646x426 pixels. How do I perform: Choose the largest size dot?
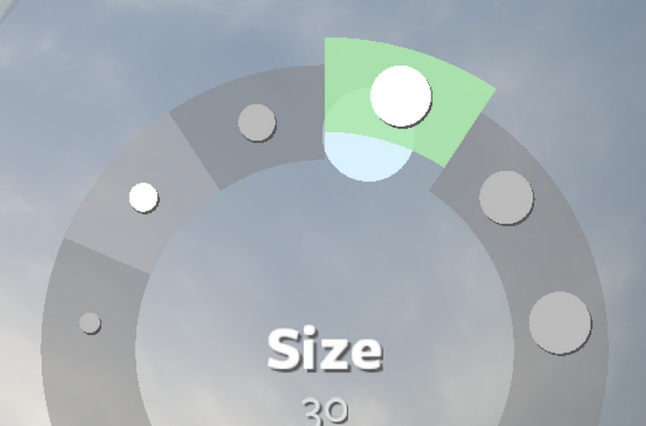pyautogui.click(x=560, y=322)
